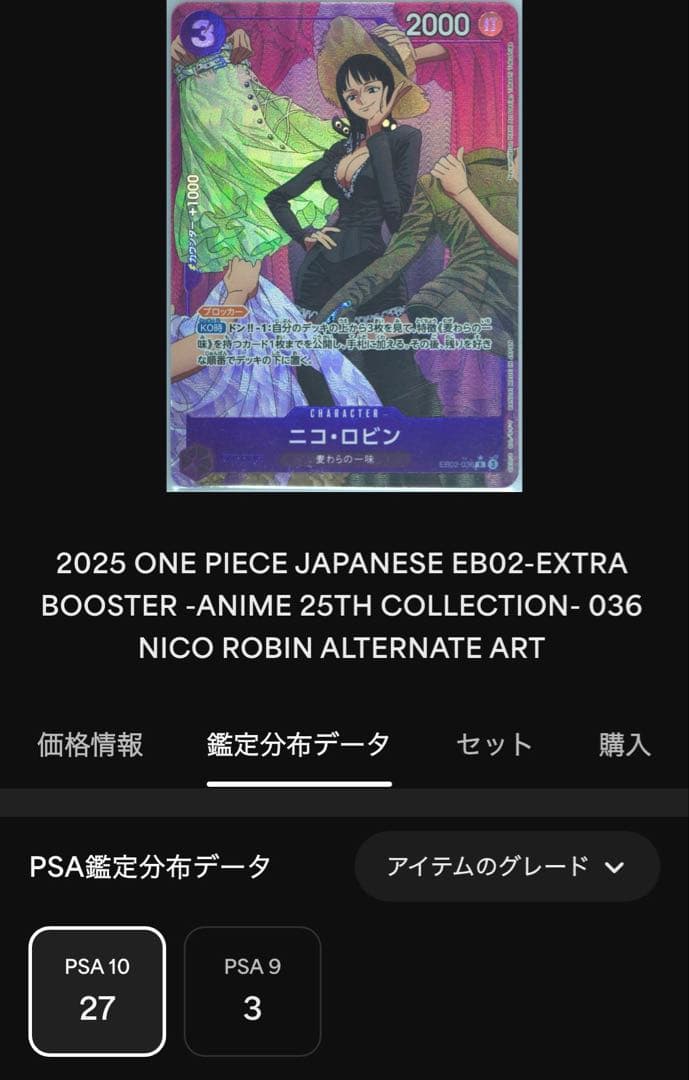
Task: Open the セット tab
Action: click(494, 745)
